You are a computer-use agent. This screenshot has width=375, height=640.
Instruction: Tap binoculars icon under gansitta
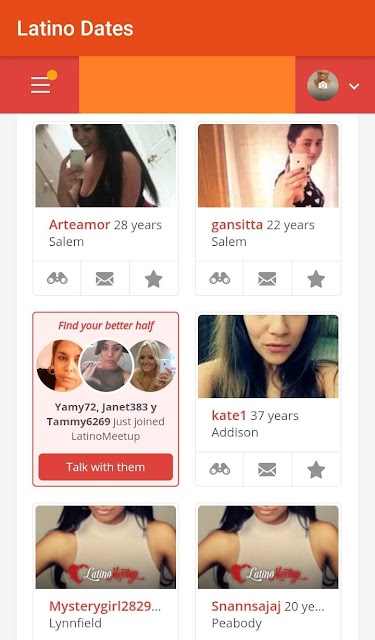220,279
